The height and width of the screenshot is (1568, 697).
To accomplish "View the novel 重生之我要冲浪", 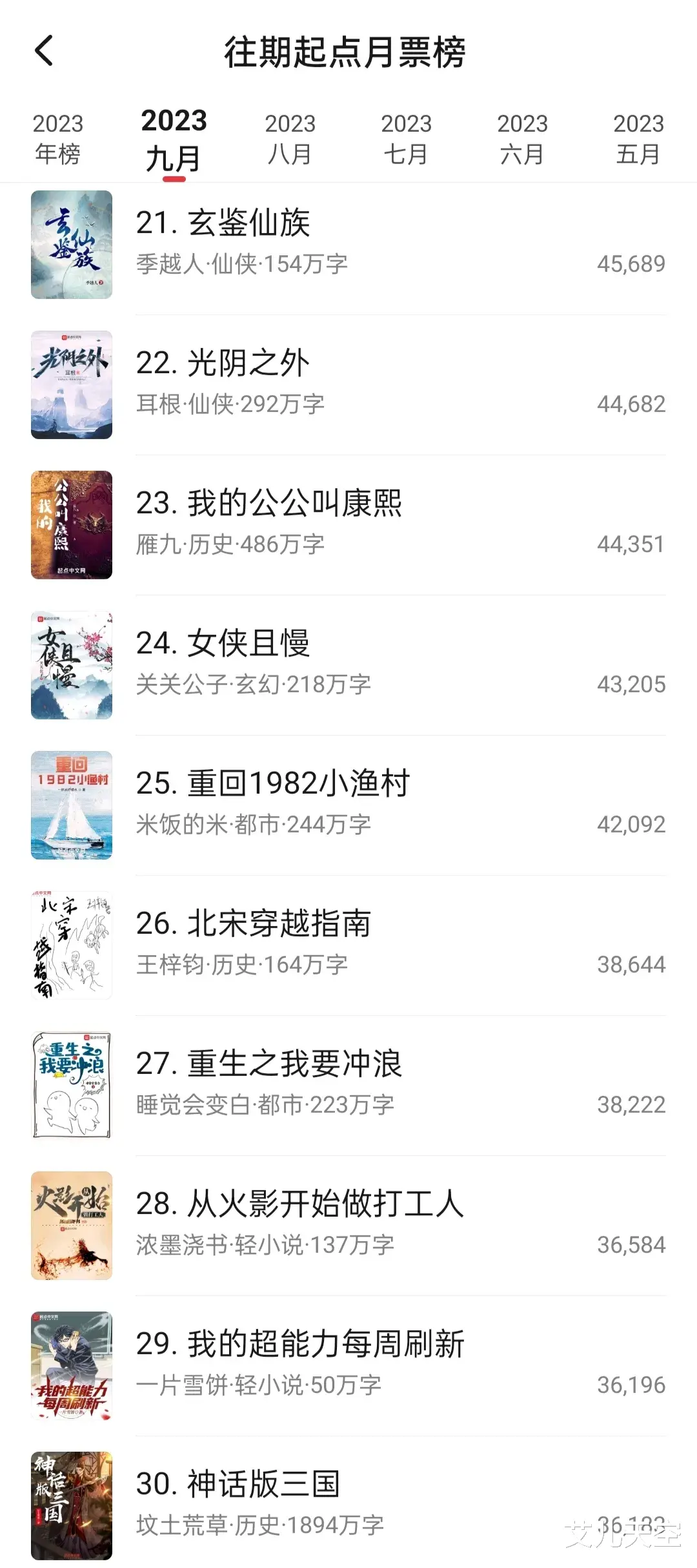I will (348, 1085).
